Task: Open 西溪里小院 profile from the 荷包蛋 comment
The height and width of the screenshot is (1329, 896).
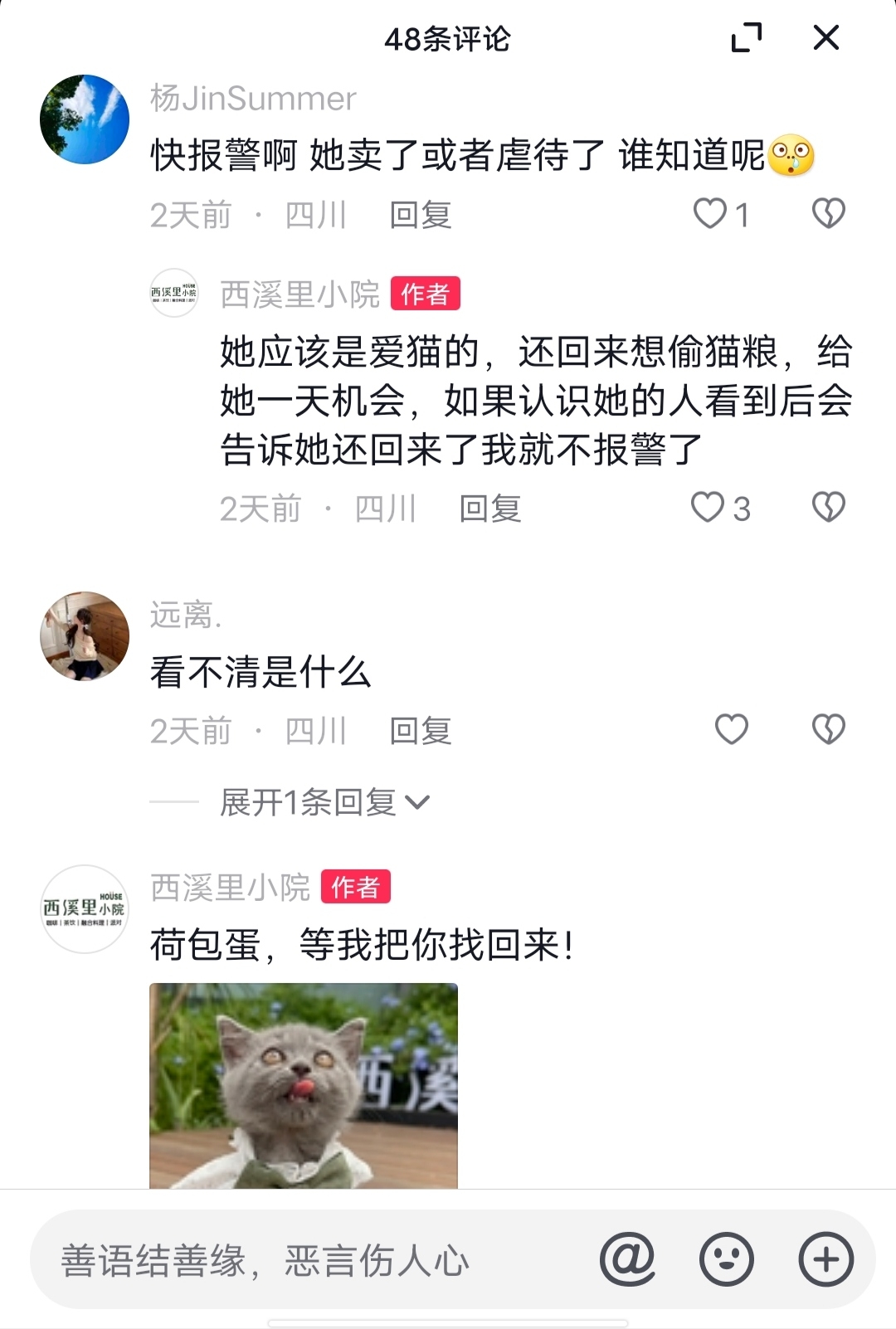Action: click(85, 909)
